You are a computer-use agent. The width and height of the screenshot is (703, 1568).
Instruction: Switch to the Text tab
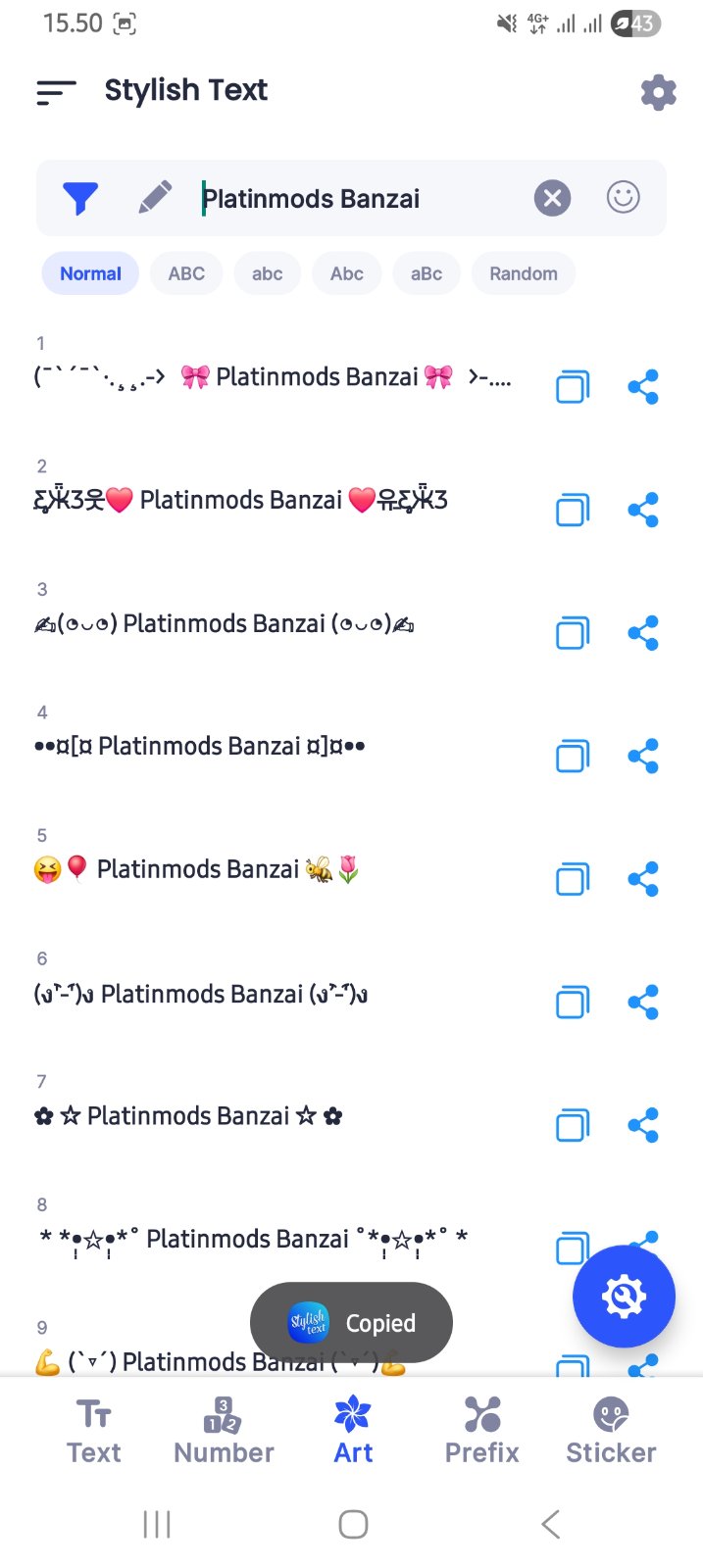coord(94,1431)
